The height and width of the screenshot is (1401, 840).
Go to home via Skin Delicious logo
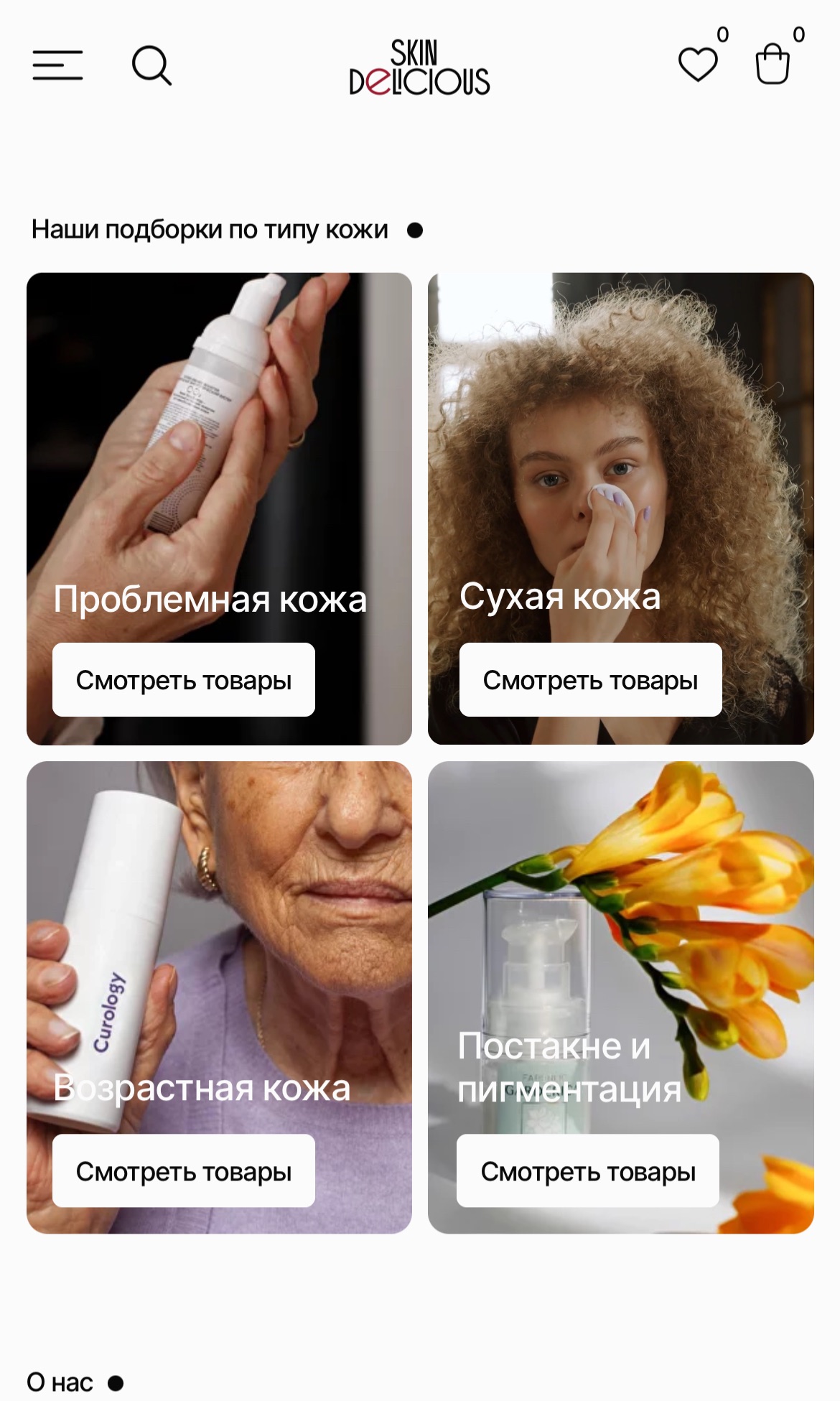[419, 68]
